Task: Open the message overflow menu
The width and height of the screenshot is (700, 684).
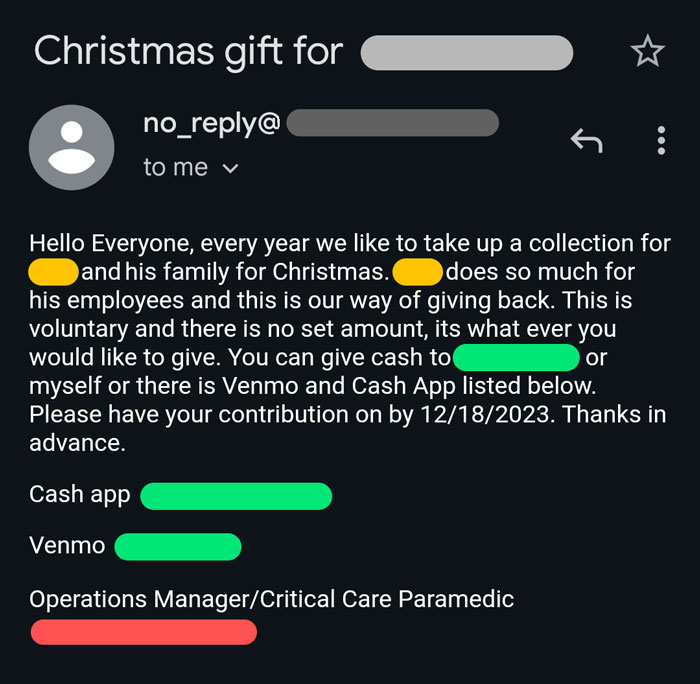Action: click(661, 141)
